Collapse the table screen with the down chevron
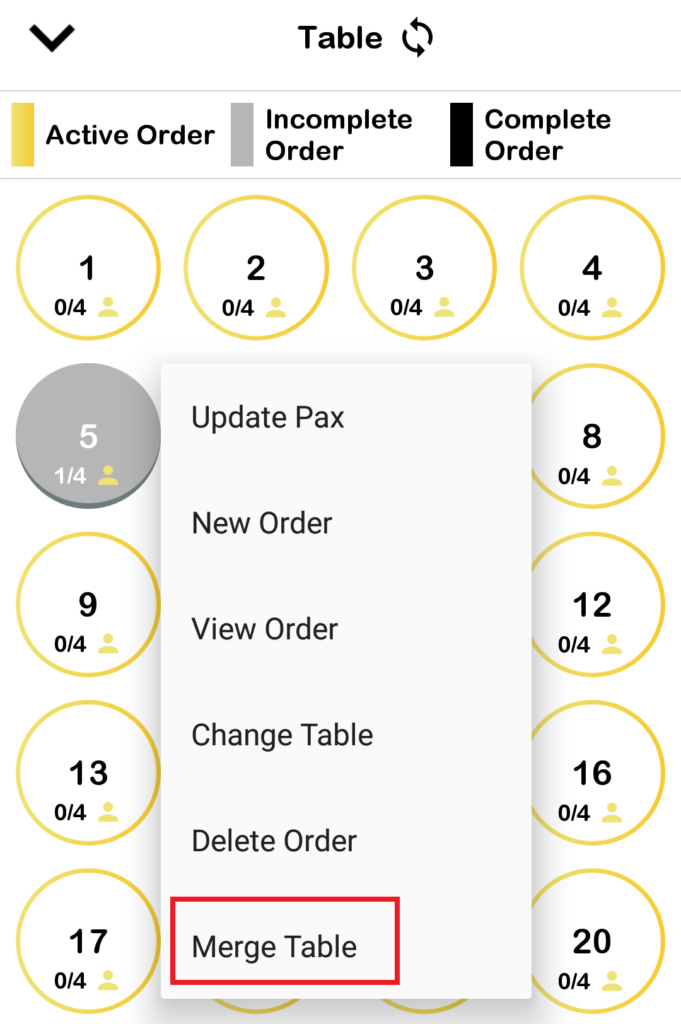681x1024 pixels. click(52, 38)
